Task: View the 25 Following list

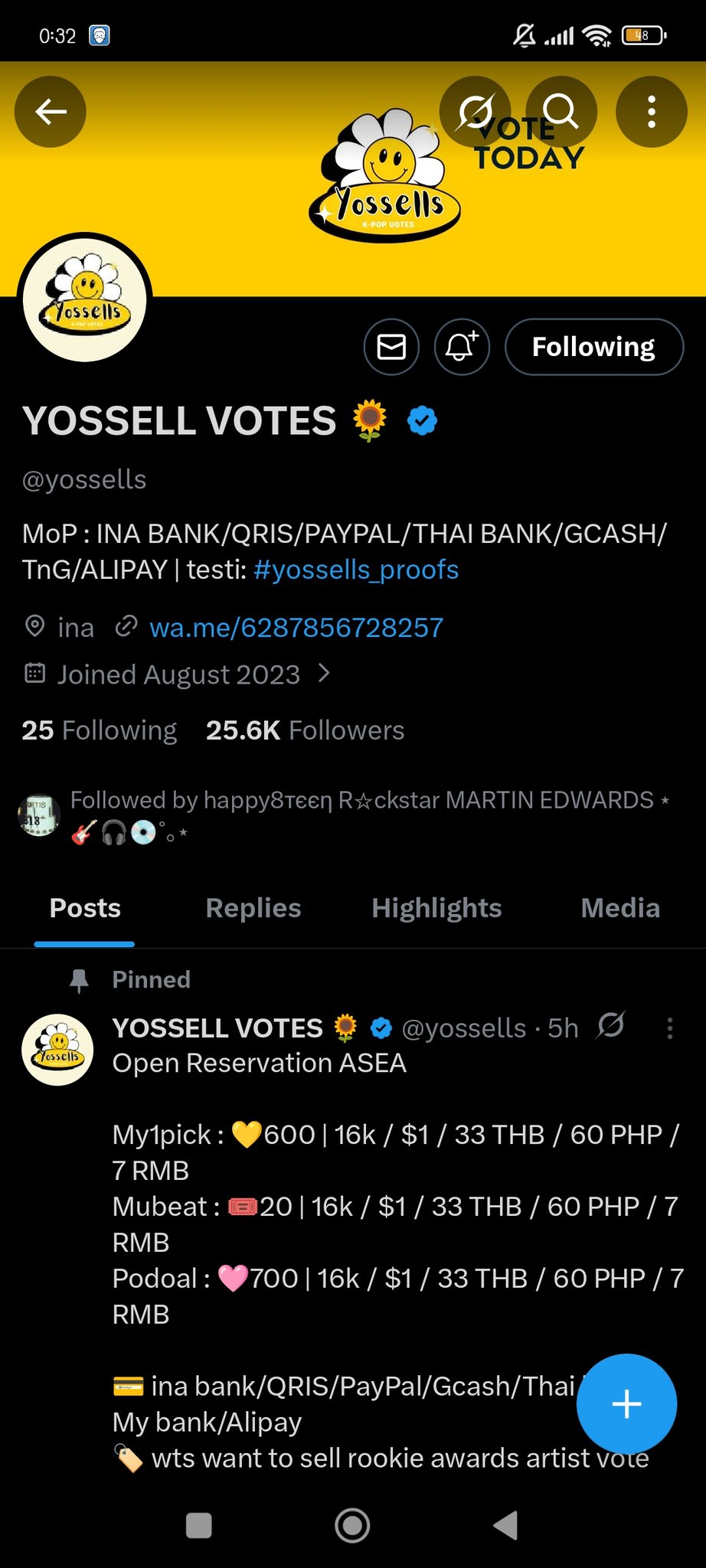Action: [x=100, y=730]
